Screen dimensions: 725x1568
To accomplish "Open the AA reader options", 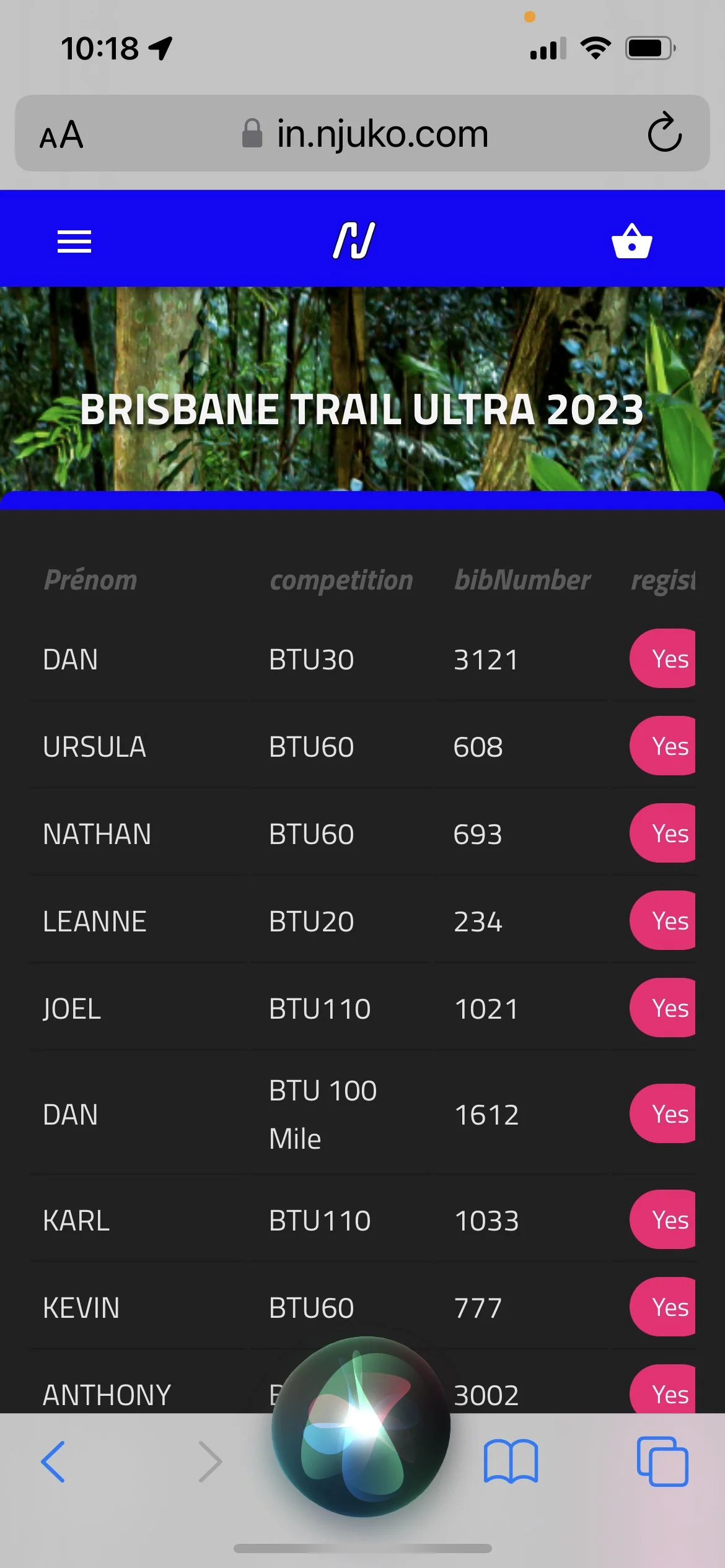I will pyautogui.click(x=61, y=134).
